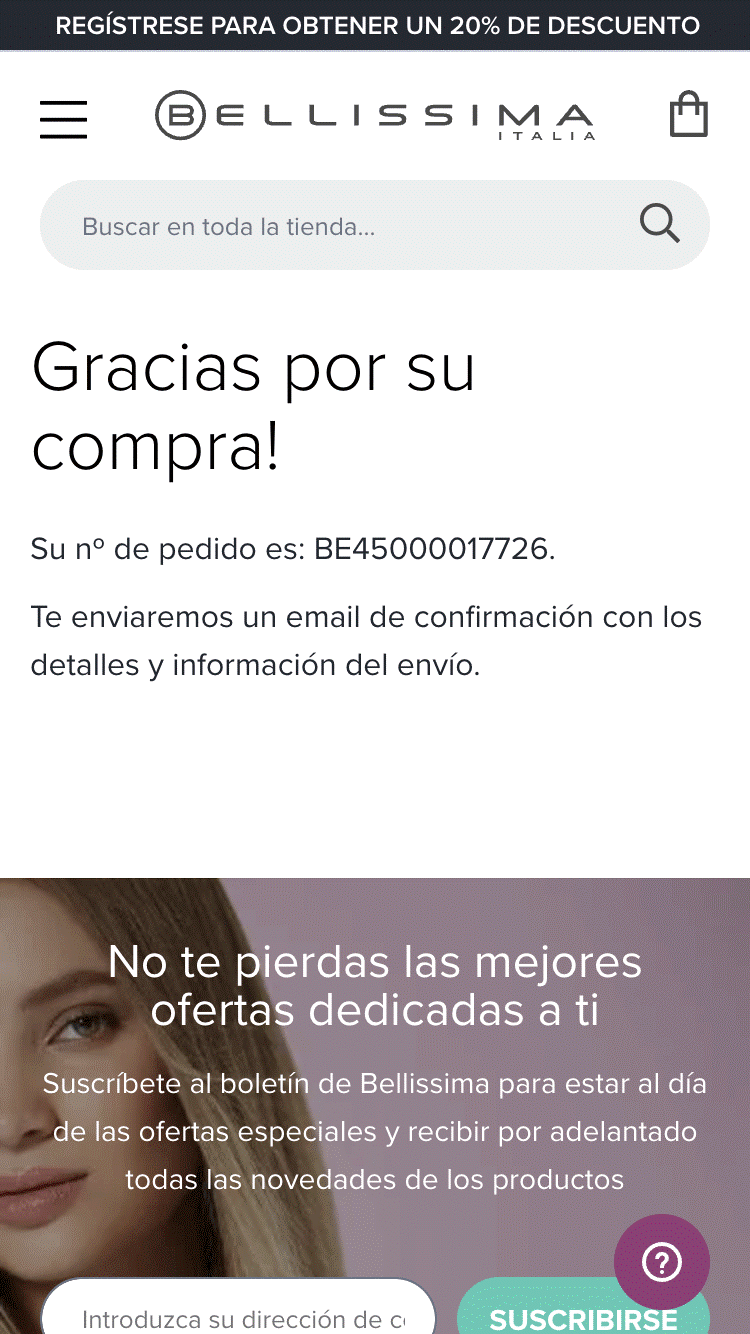Tap the Bellissima Italia logo link

pos(375,116)
